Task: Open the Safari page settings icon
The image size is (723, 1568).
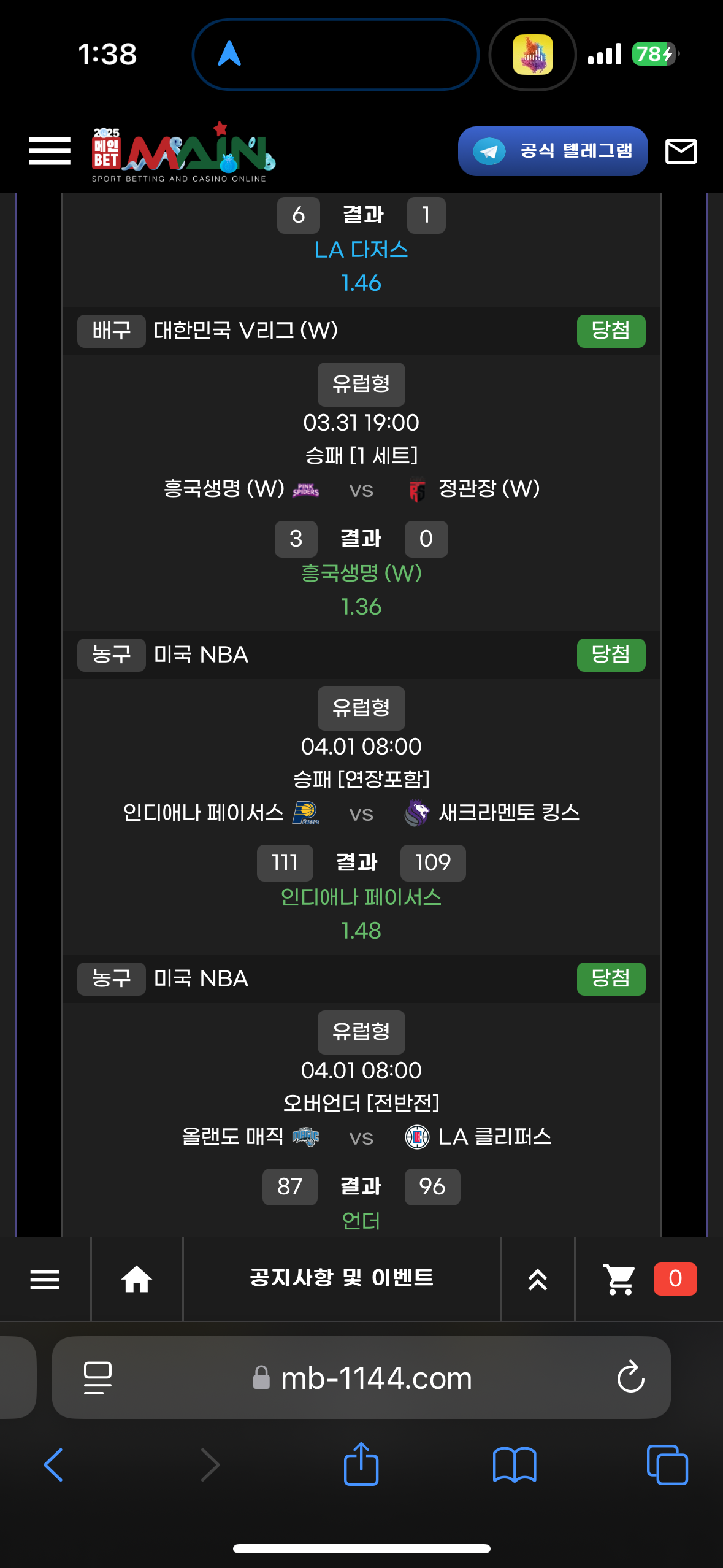Action: 98,1378
